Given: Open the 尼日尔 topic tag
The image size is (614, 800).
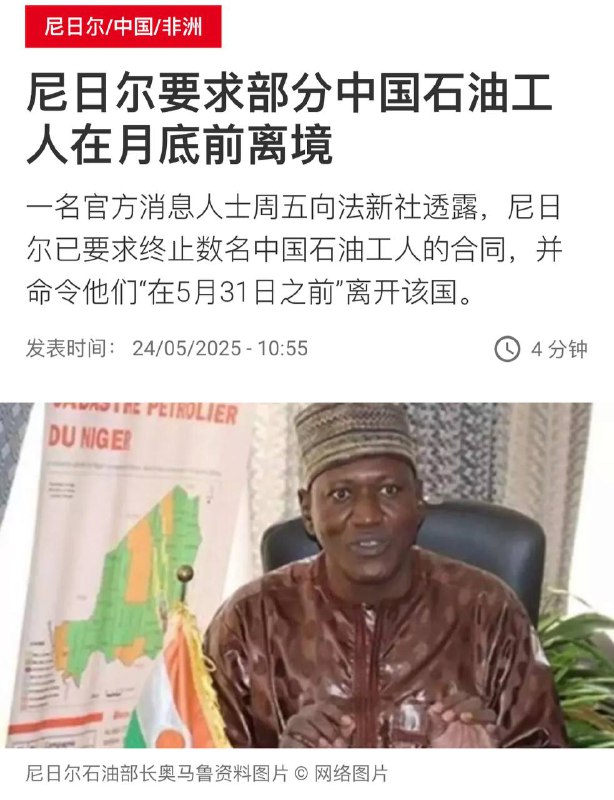Looking at the screenshot, I should (73, 27).
